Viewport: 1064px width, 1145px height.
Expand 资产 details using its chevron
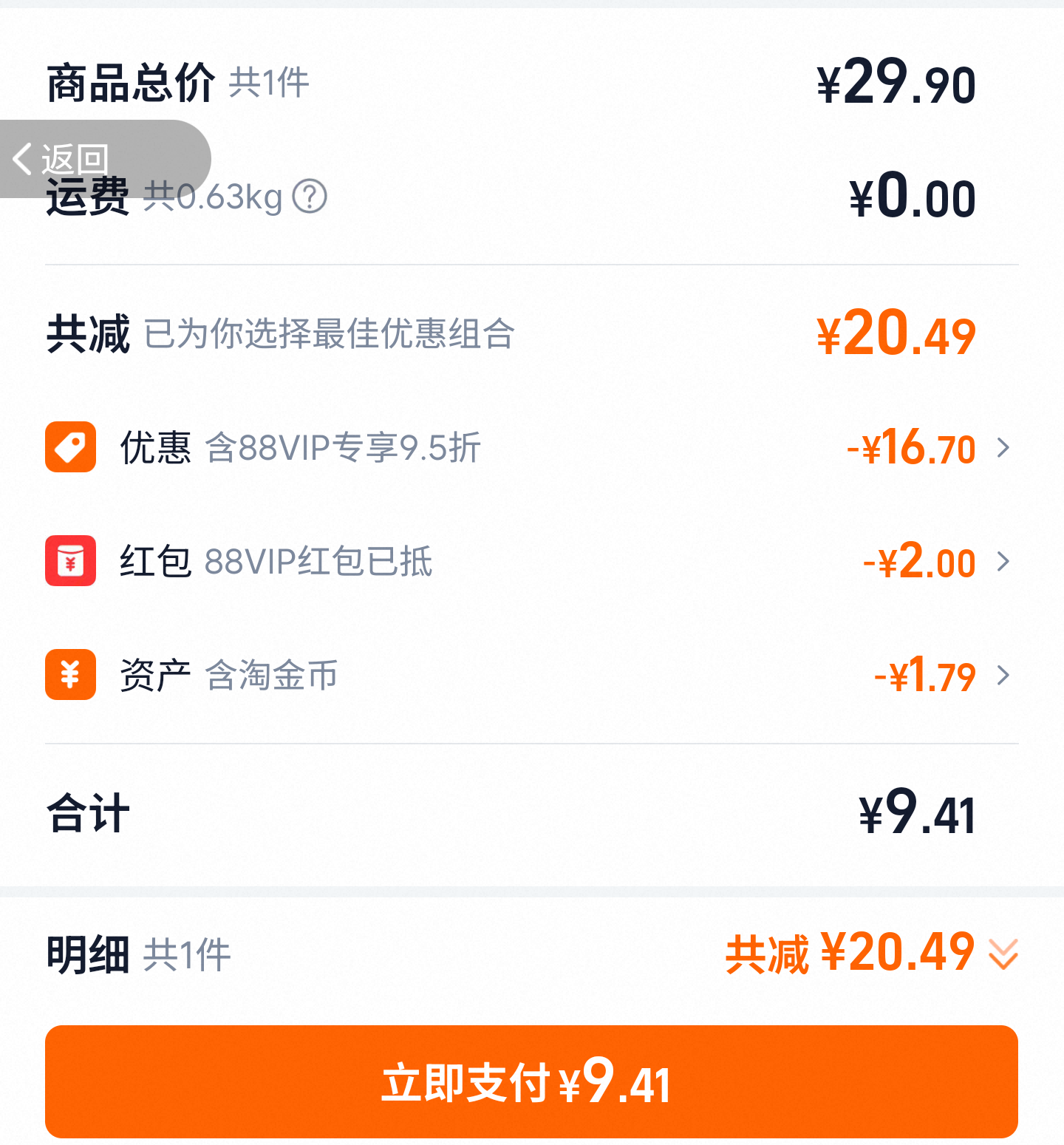pos(1003,676)
